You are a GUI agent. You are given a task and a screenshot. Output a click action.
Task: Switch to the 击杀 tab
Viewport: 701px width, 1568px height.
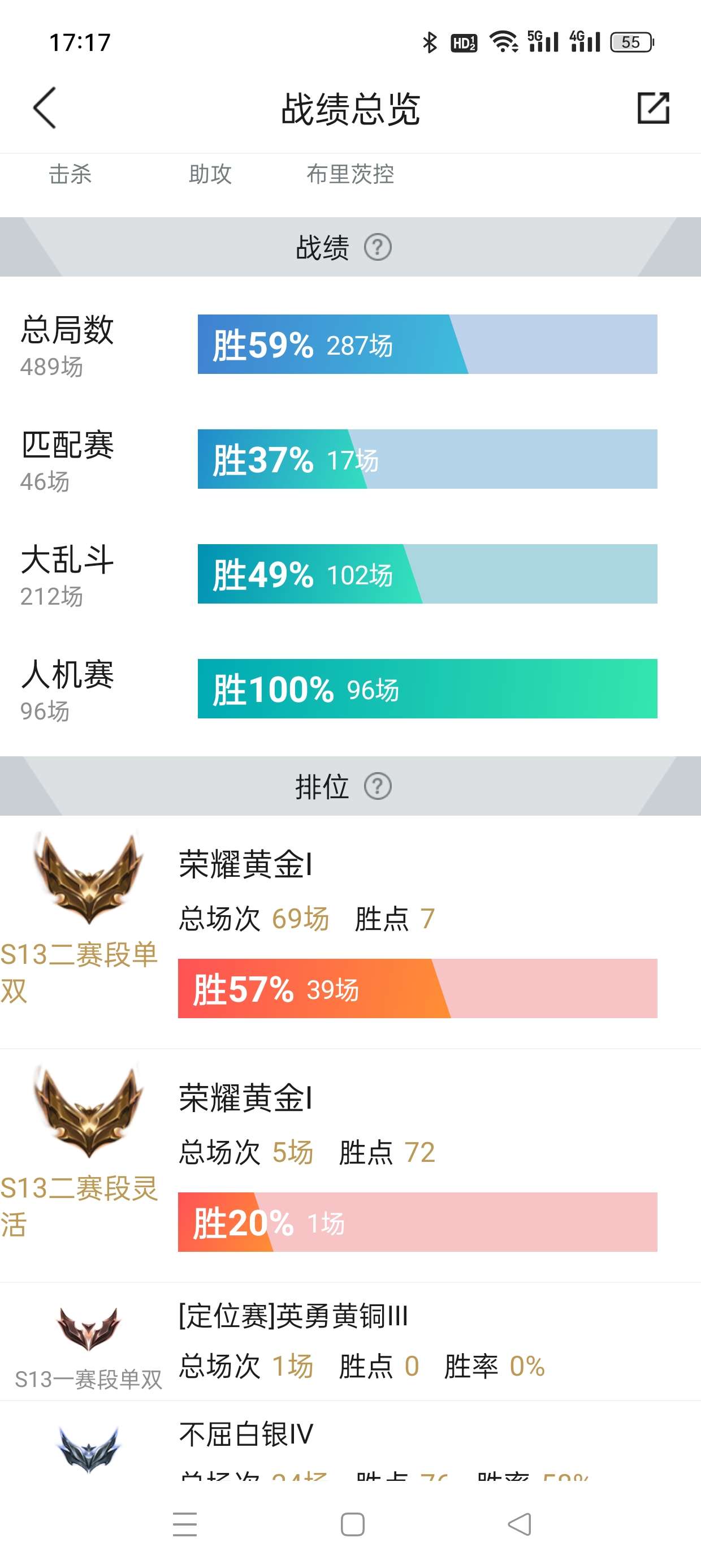click(x=70, y=174)
